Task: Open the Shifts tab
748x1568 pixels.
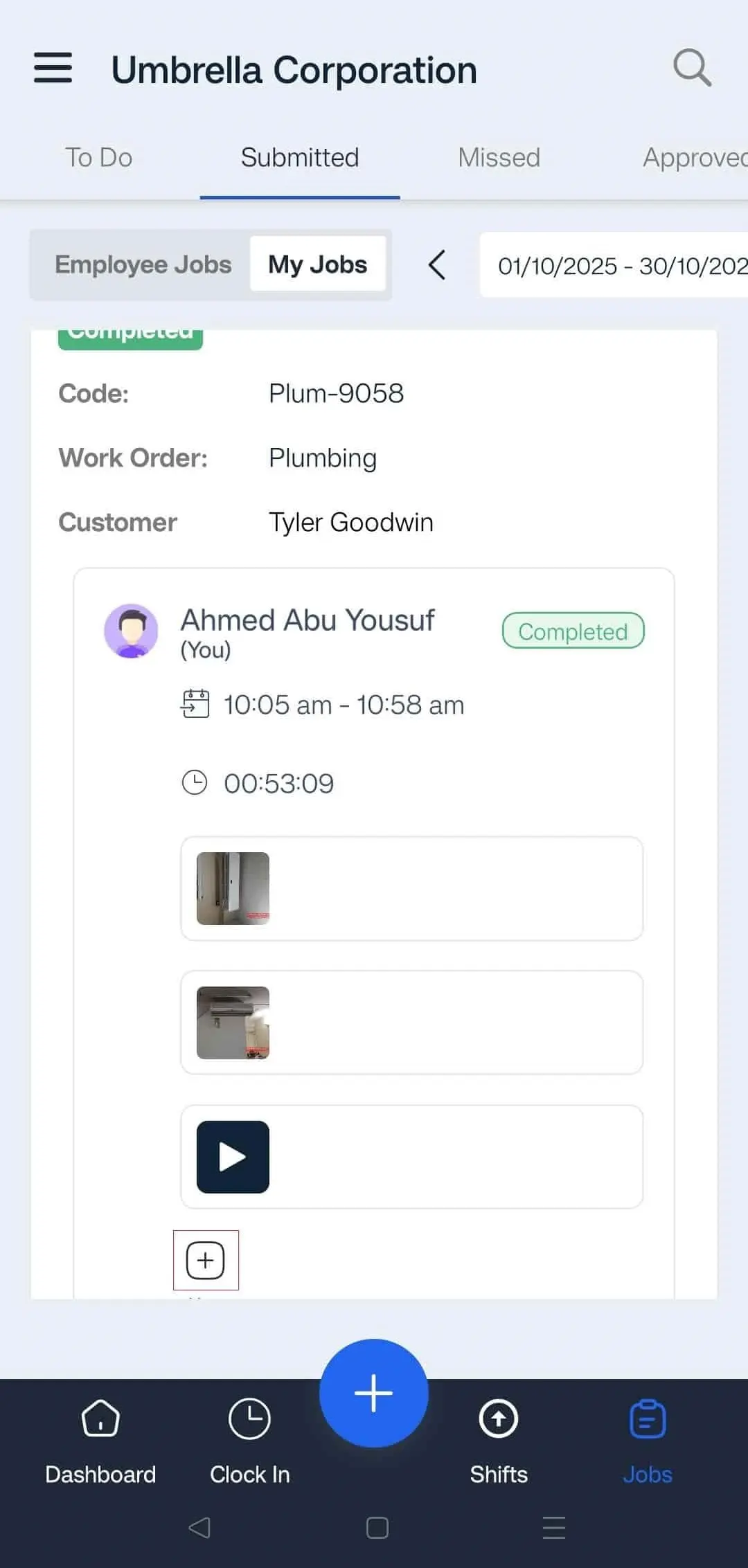Action: tap(499, 1440)
